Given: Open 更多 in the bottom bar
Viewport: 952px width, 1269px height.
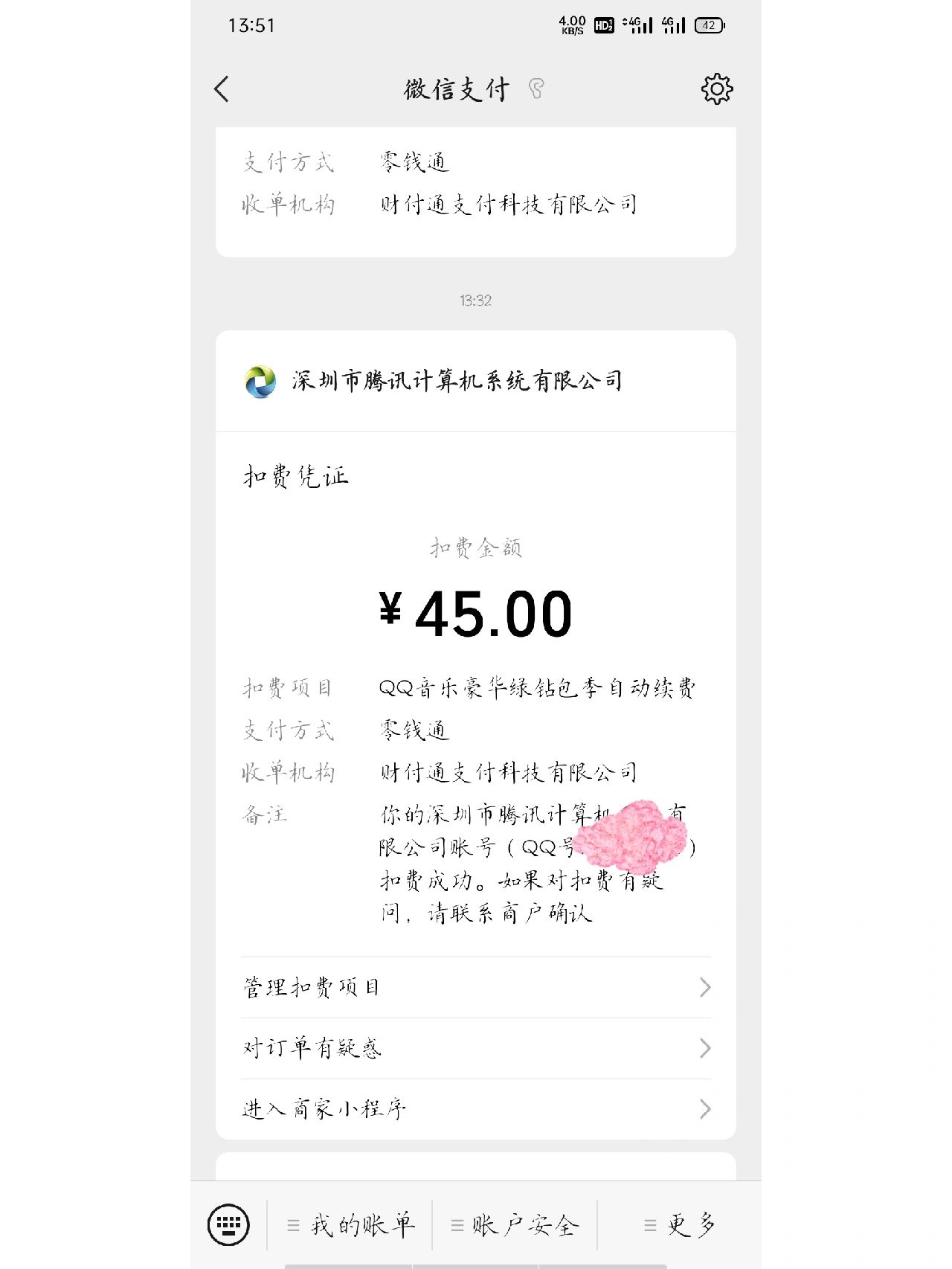Looking at the screenshot, I should click(682, 1224).
